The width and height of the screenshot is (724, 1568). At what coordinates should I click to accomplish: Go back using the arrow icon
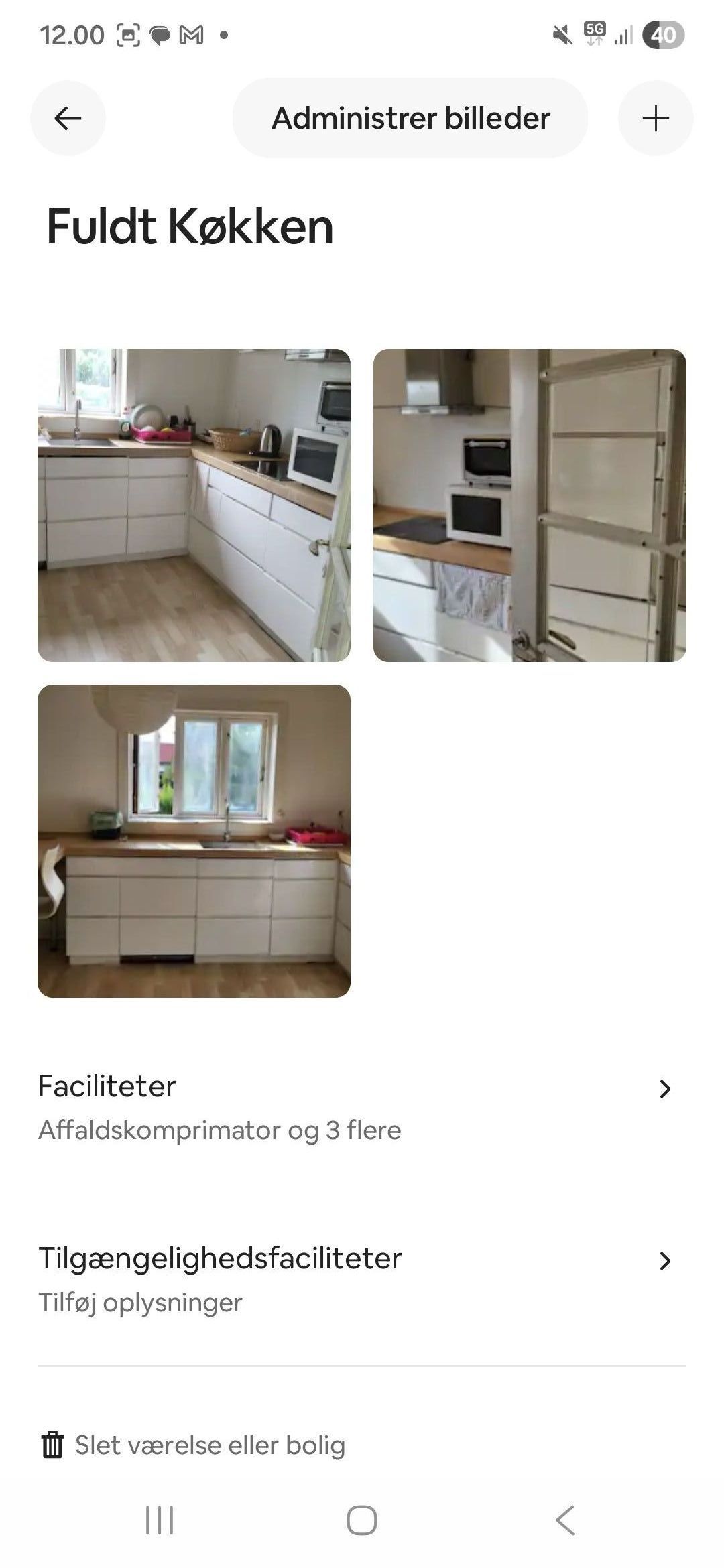pos(68,119)
